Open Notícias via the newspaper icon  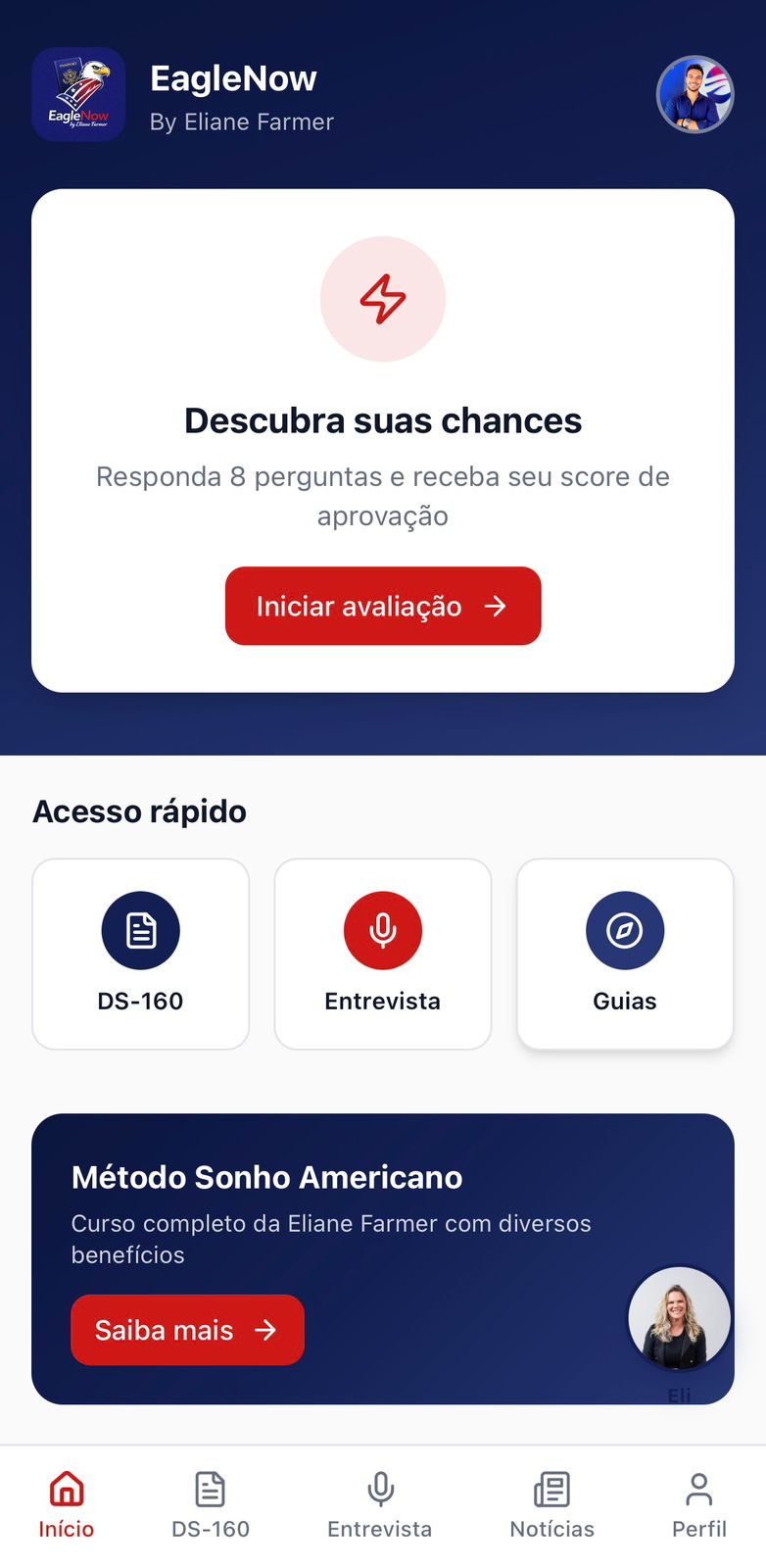pyautogui.click(x=551, y=1487)
